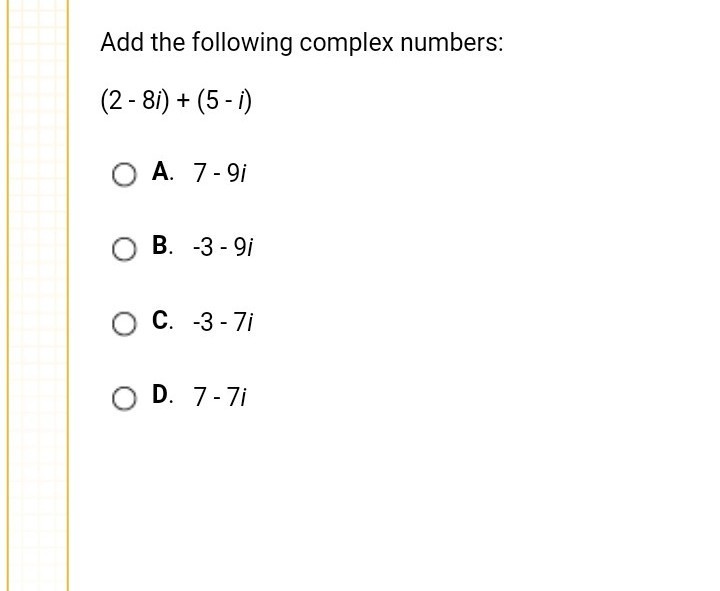The image size is (720, 591).
Task: Select answer A, 7 - 9i
Action: pos(124,176)
